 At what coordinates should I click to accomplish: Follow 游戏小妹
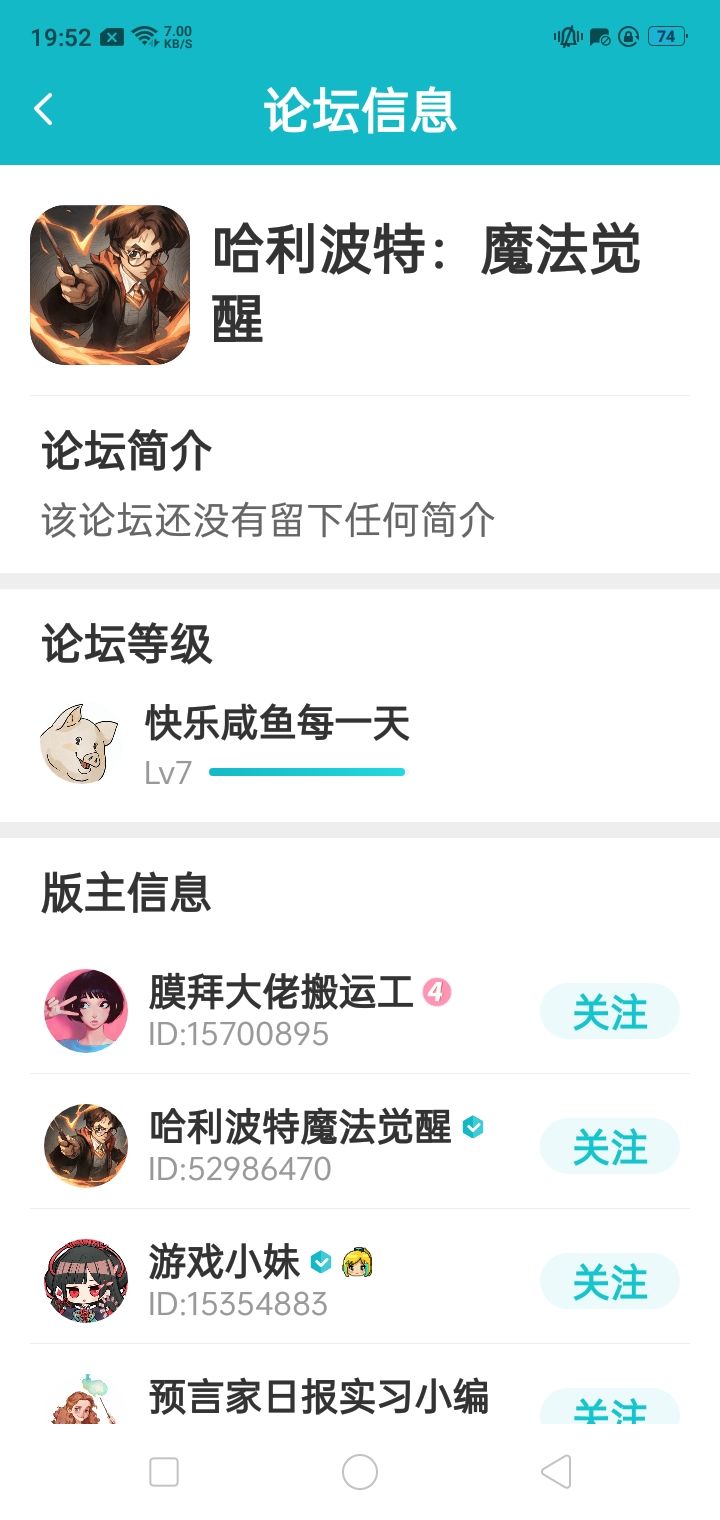609,1281
